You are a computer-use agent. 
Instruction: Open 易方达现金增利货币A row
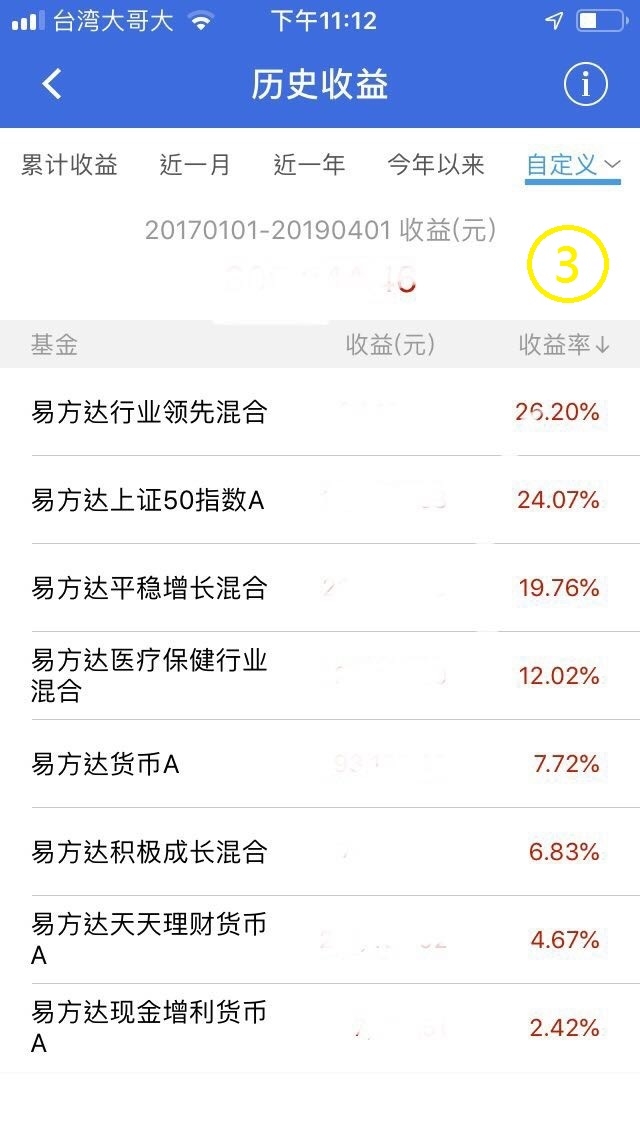pyautogui.click(x=320, y=1027)
